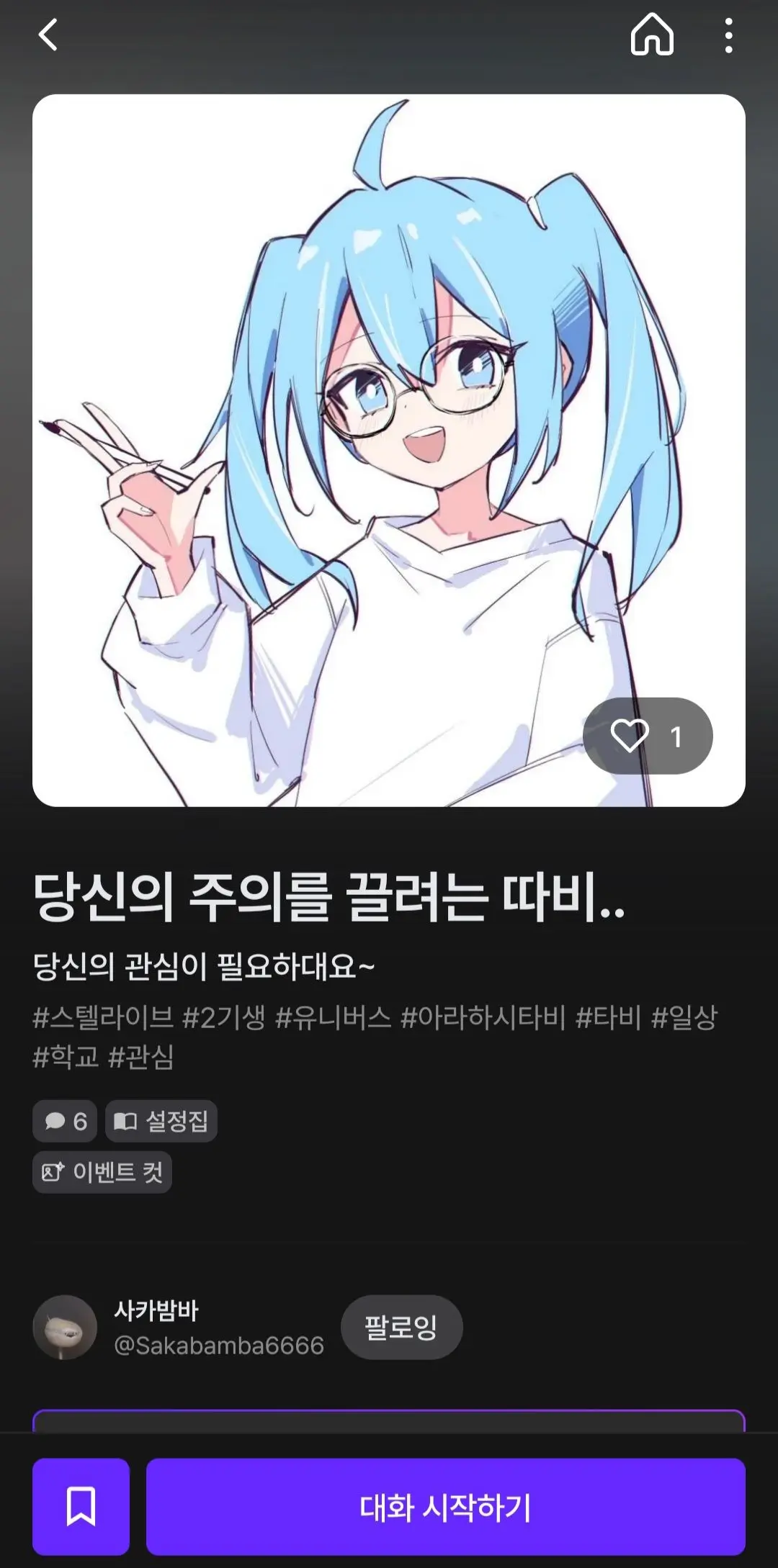Open the #스텔라이브 hashtag
This screenshot has height=1568, width=778.
tap(103, 1017)
